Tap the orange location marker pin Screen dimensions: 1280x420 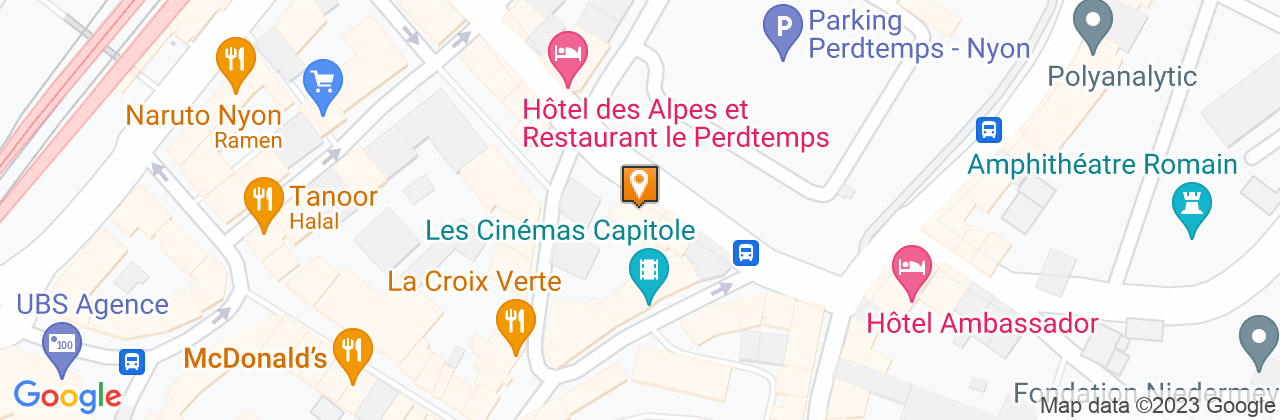[x=639, y=185]
